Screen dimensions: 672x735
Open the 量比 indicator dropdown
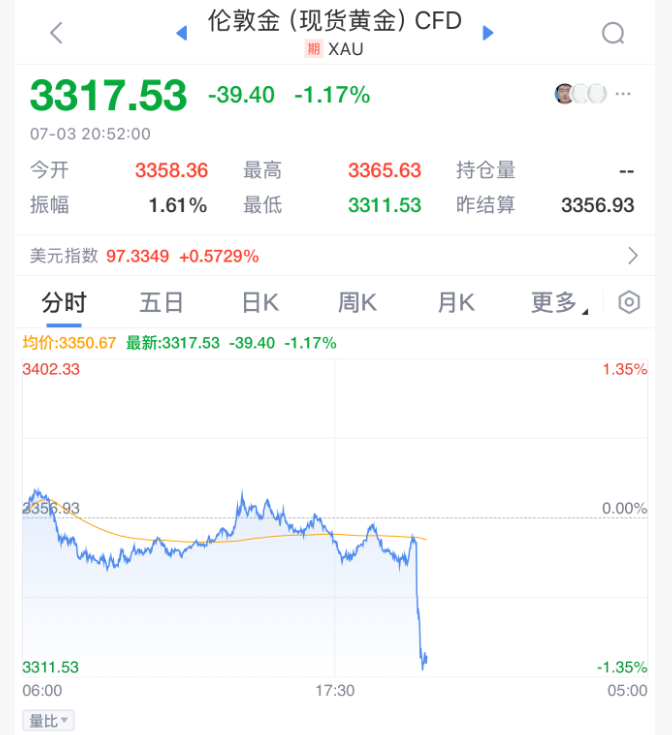(49, 720)
